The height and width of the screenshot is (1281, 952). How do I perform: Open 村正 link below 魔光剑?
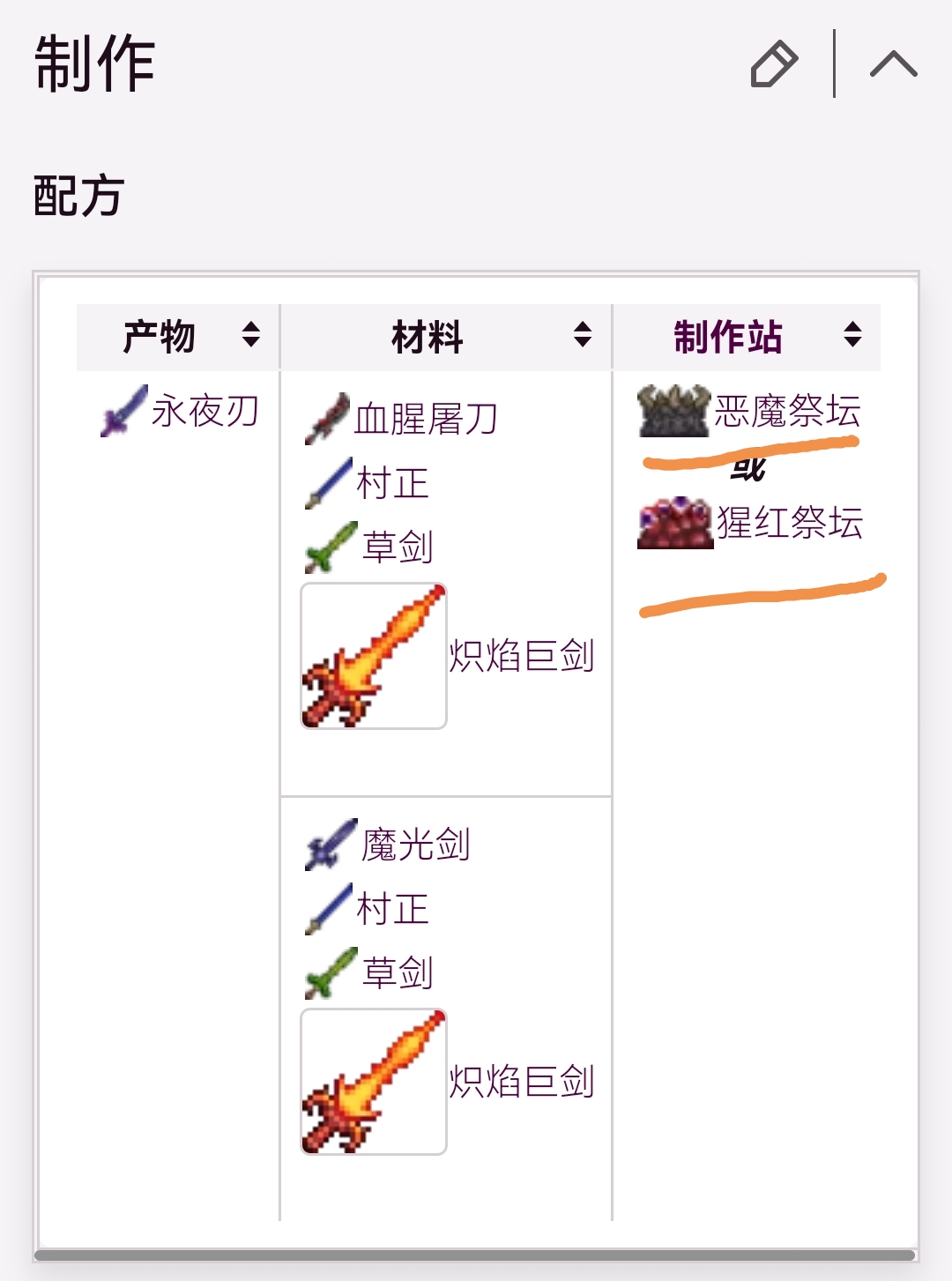click(x=392, y=909)
